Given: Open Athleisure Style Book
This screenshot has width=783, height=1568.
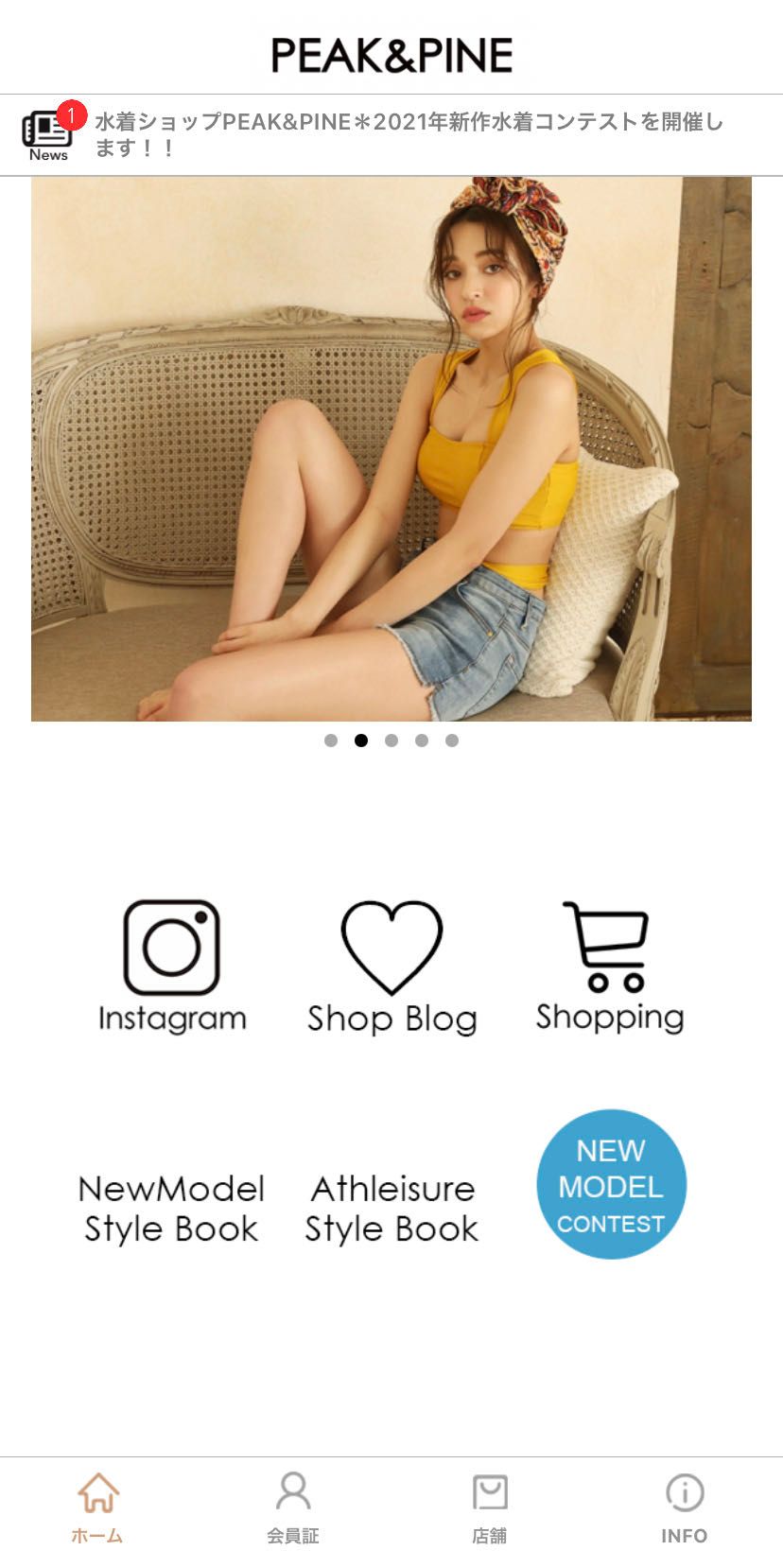Looking at the screenshot, I should (x=391, y=1208).
